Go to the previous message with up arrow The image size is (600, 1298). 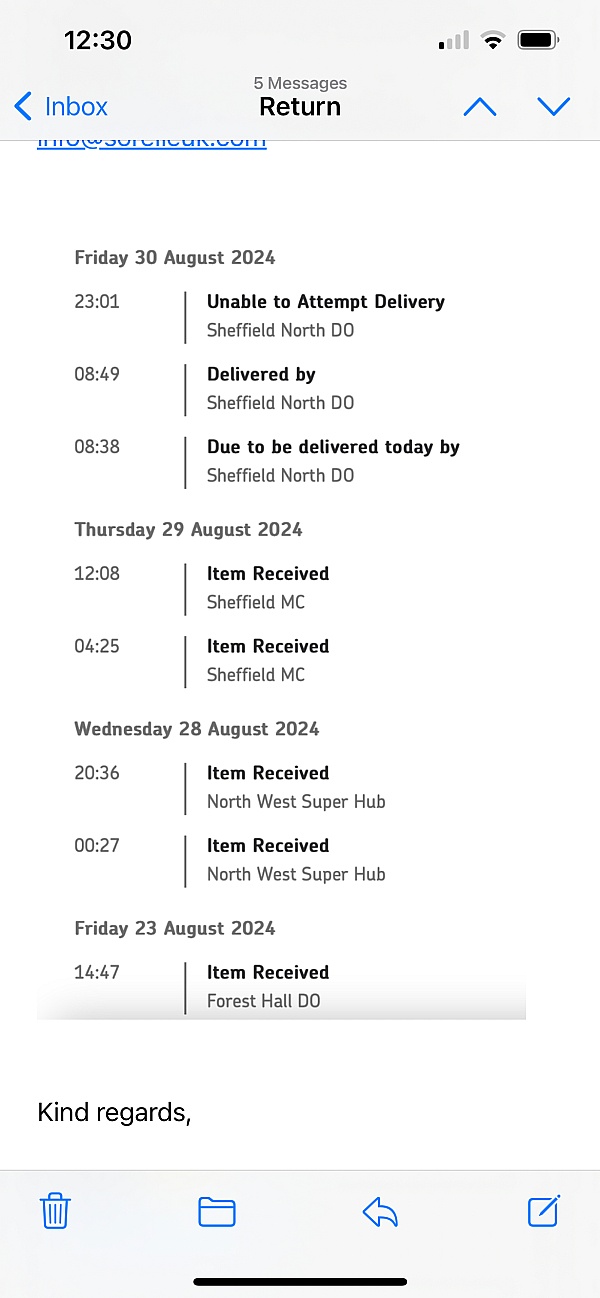480,107
